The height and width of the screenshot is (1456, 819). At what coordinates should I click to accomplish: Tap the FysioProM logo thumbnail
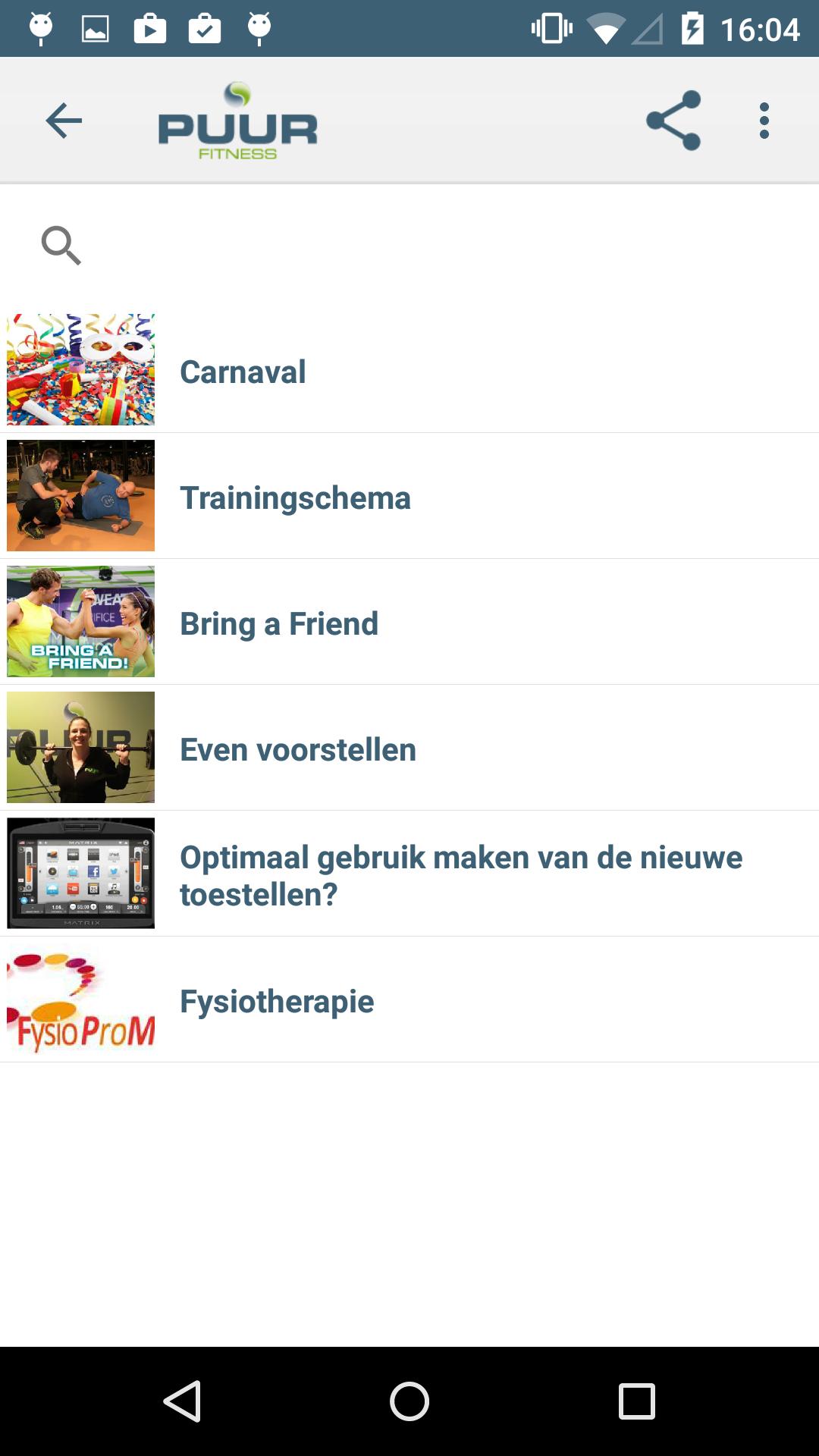80,999
